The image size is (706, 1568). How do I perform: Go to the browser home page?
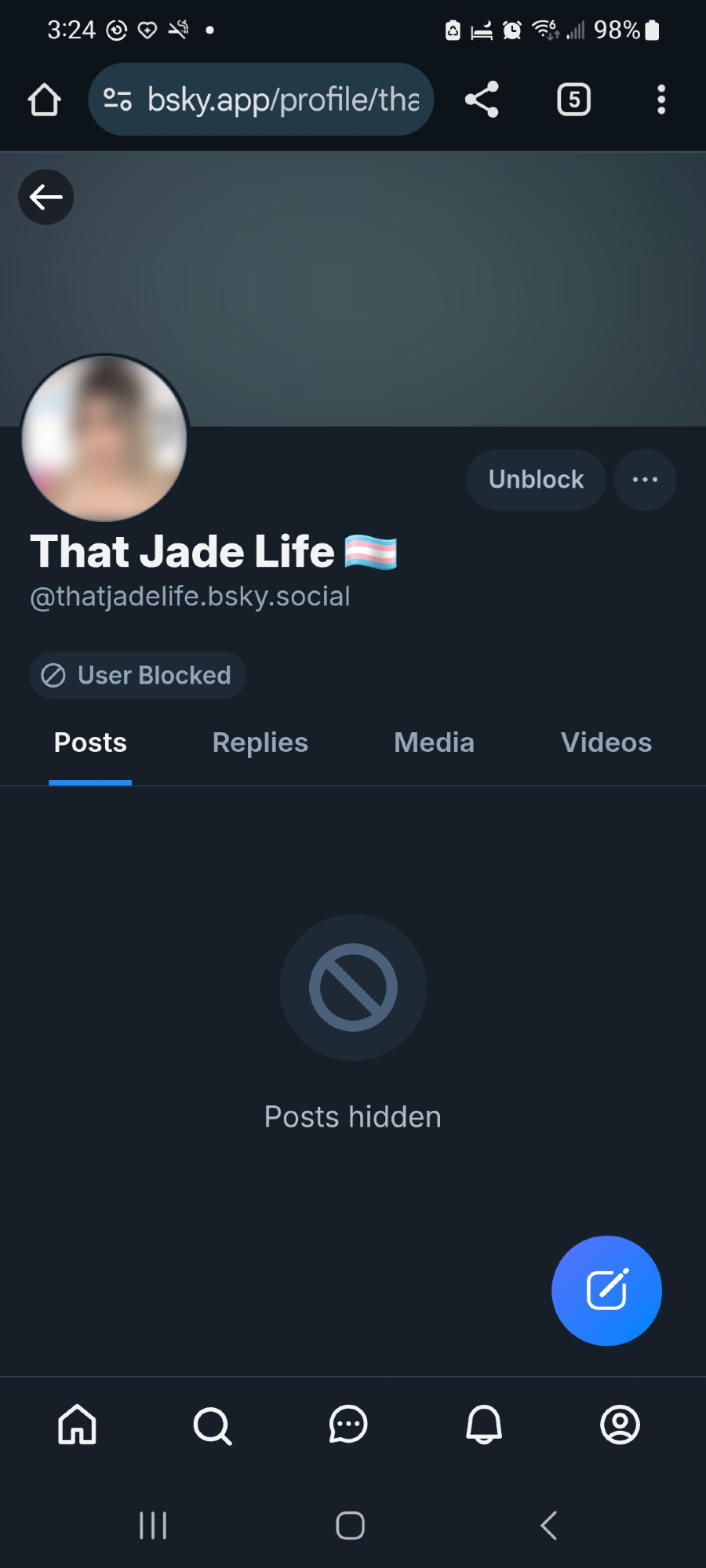[x=45, y=100]
